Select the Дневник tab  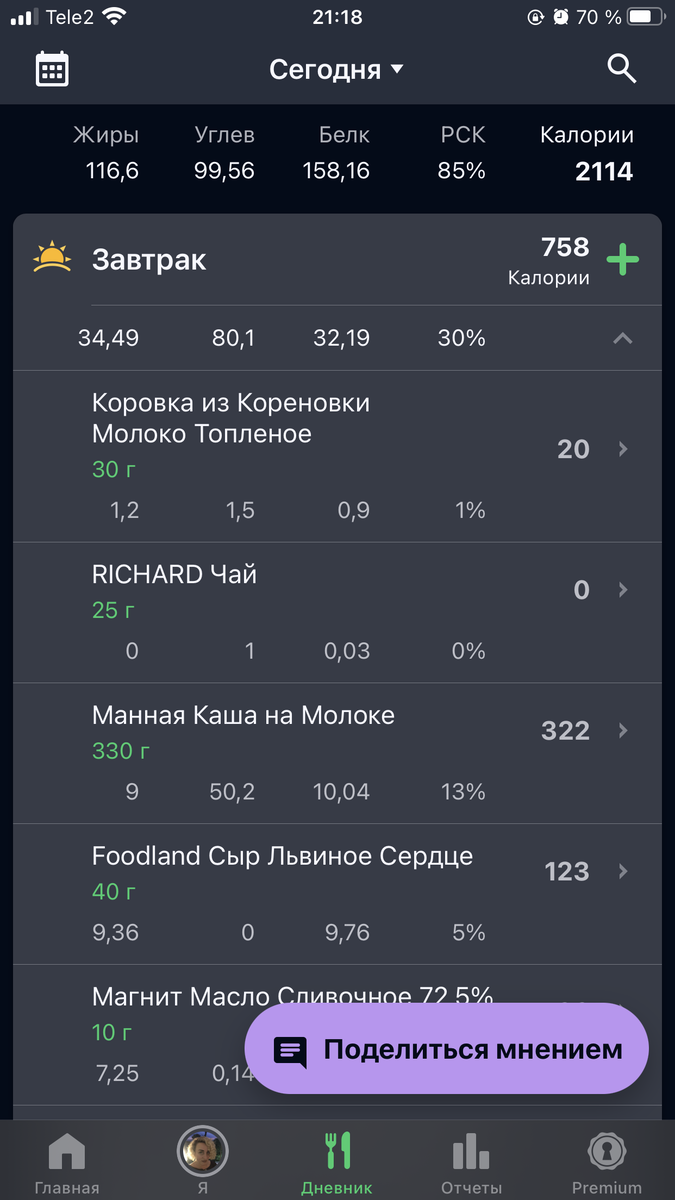(x=337, y=1161)
